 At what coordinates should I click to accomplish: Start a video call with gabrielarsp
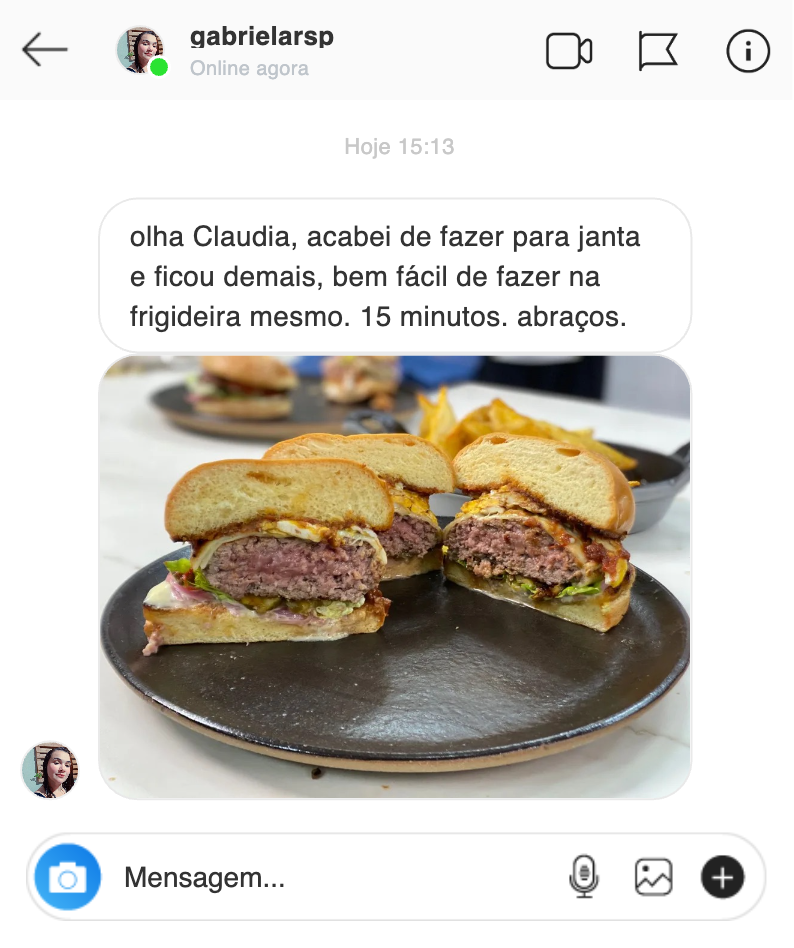click(569, 51)
